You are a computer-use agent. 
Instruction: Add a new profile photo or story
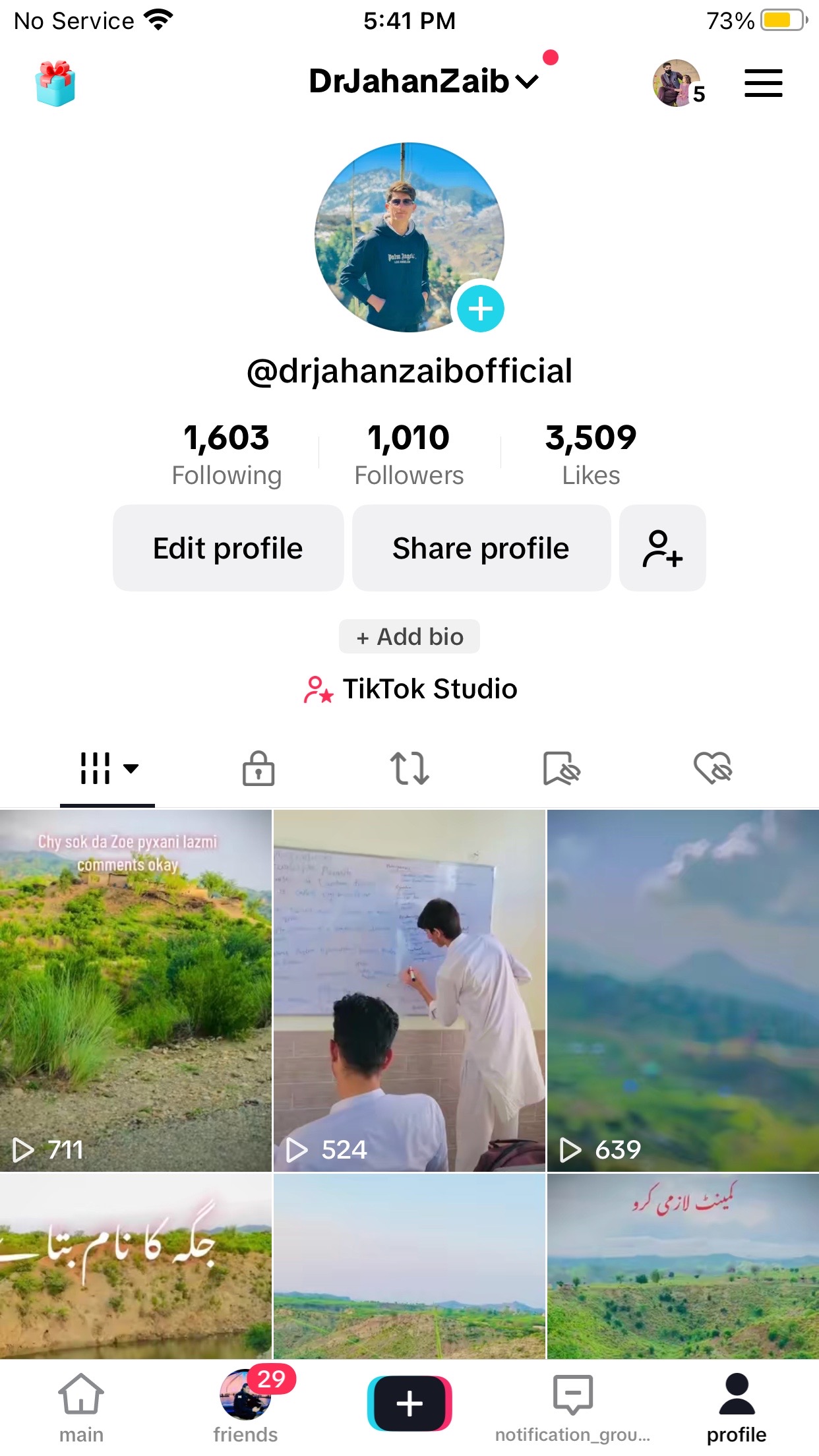coord(480,309)
